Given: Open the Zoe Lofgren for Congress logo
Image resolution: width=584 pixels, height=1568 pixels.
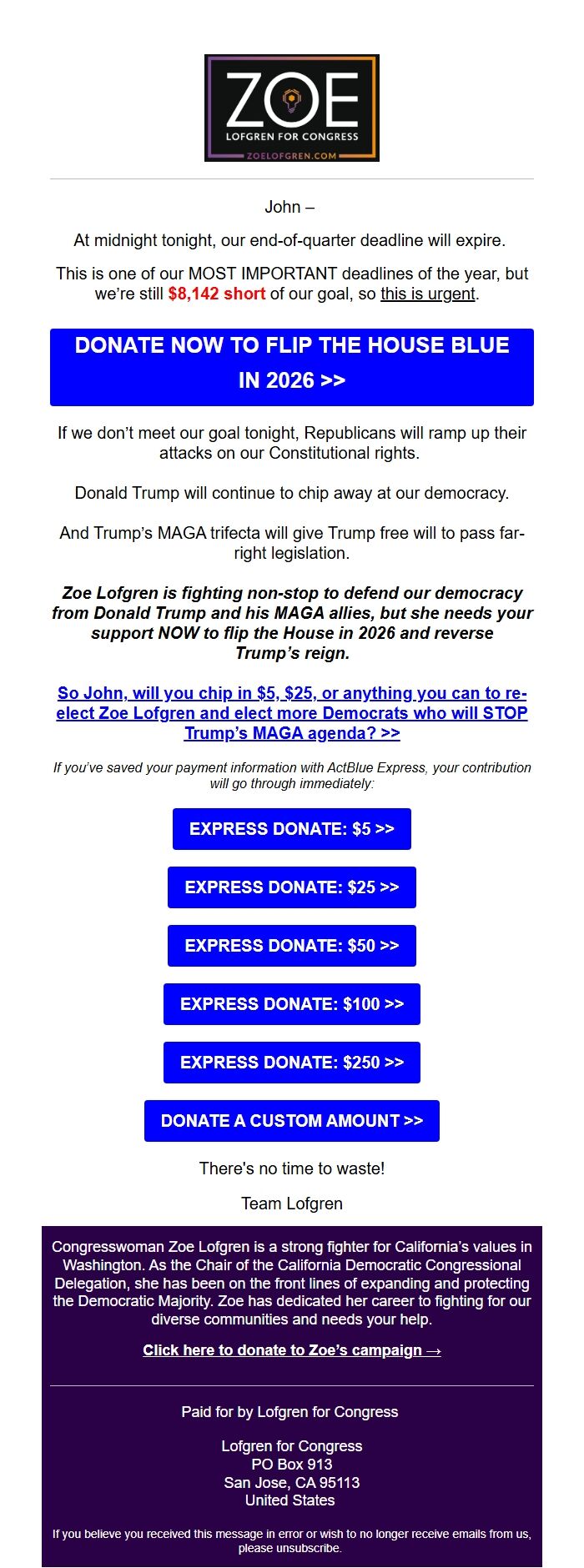Looking at the screenshot, I should click(x=292, y=108).
